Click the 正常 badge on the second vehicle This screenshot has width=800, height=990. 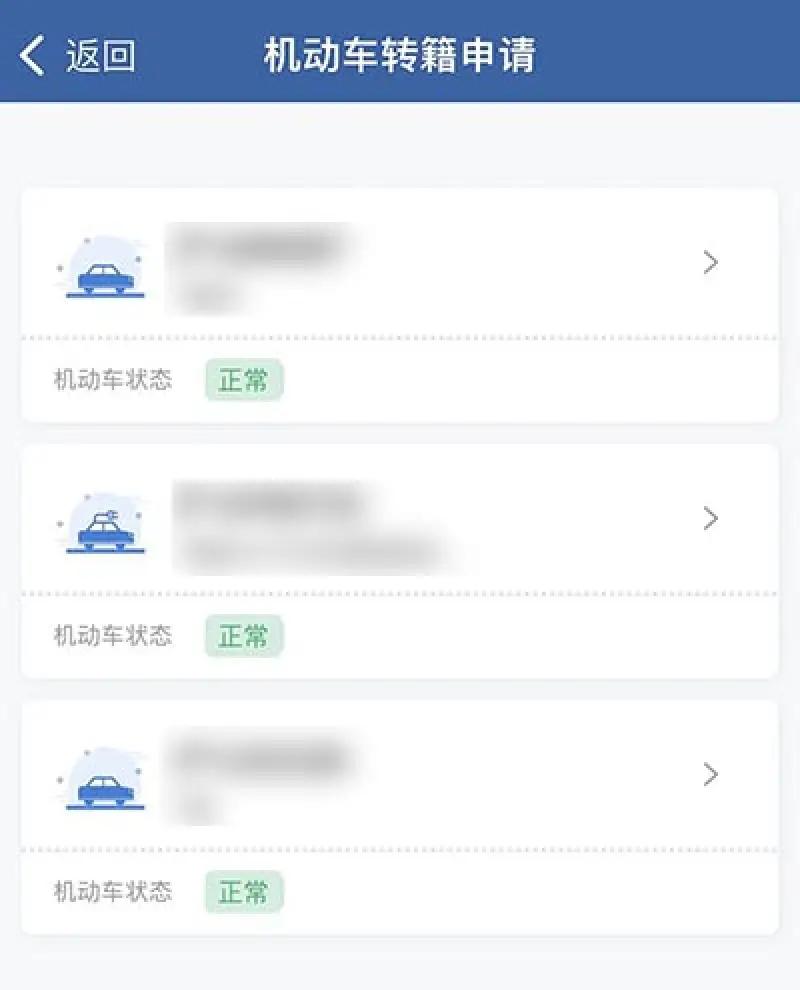coord(244,636)
